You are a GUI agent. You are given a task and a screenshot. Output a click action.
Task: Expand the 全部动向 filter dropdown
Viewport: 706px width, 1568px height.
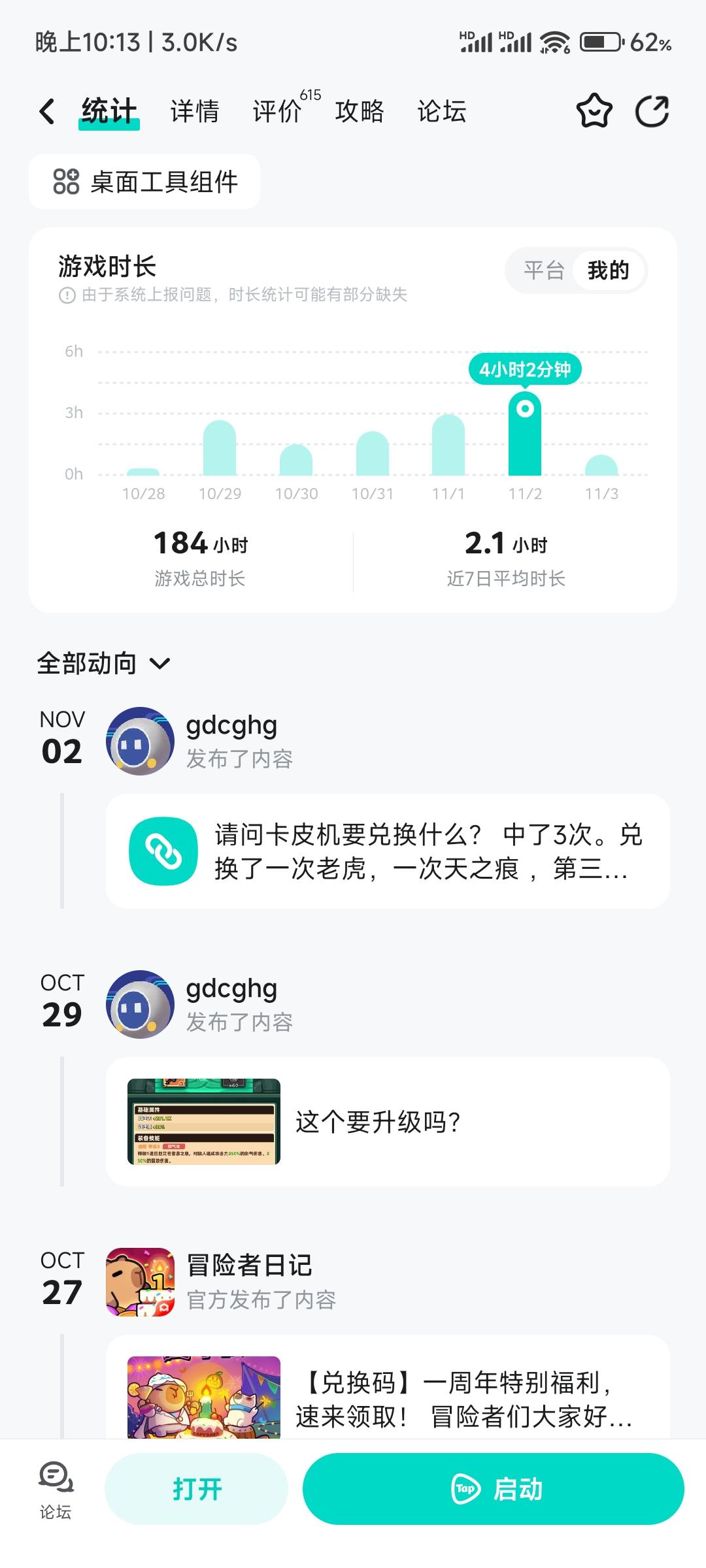160,663
